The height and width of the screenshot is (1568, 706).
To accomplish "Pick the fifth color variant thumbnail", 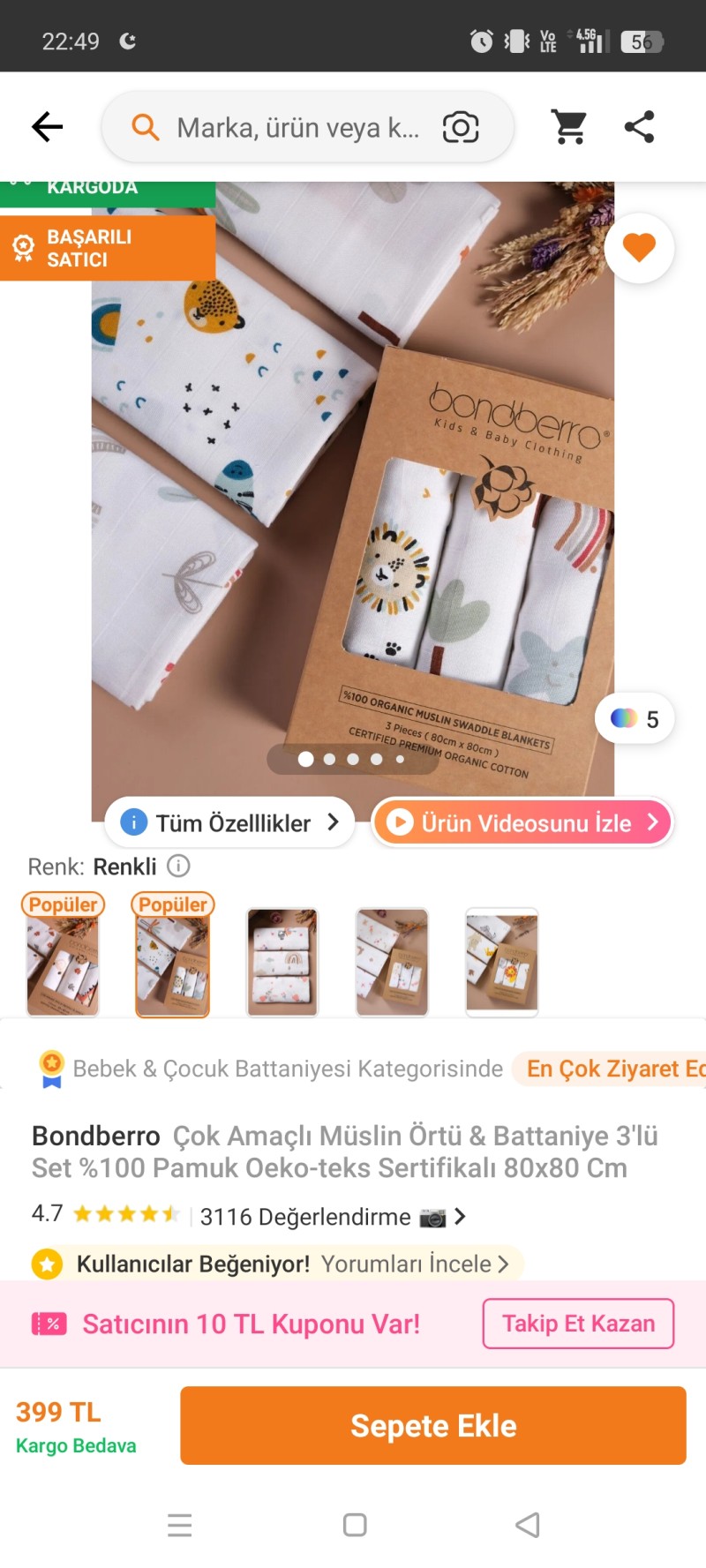I will point(501,962).
